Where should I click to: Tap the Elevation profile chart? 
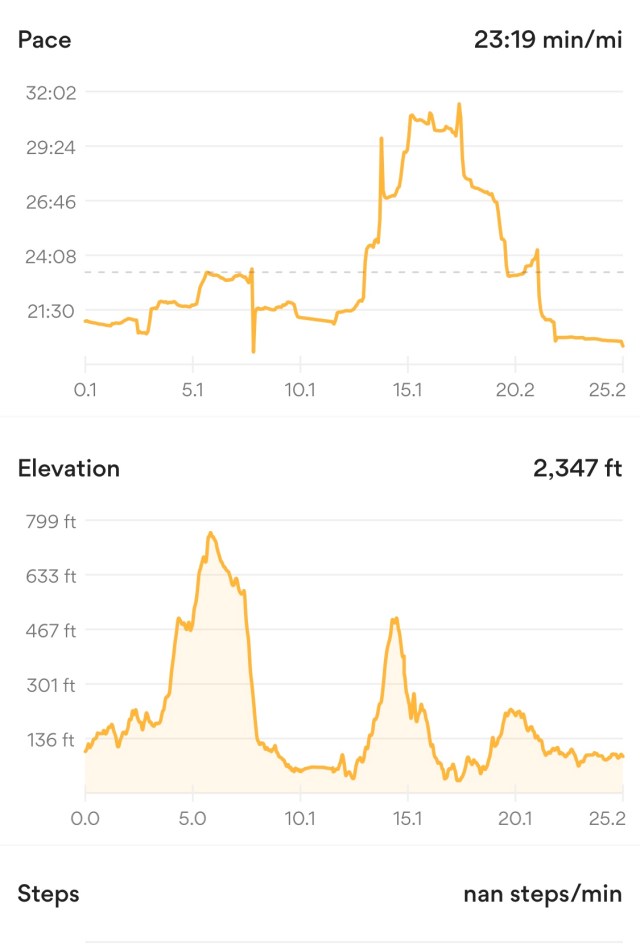click(354, 655)
